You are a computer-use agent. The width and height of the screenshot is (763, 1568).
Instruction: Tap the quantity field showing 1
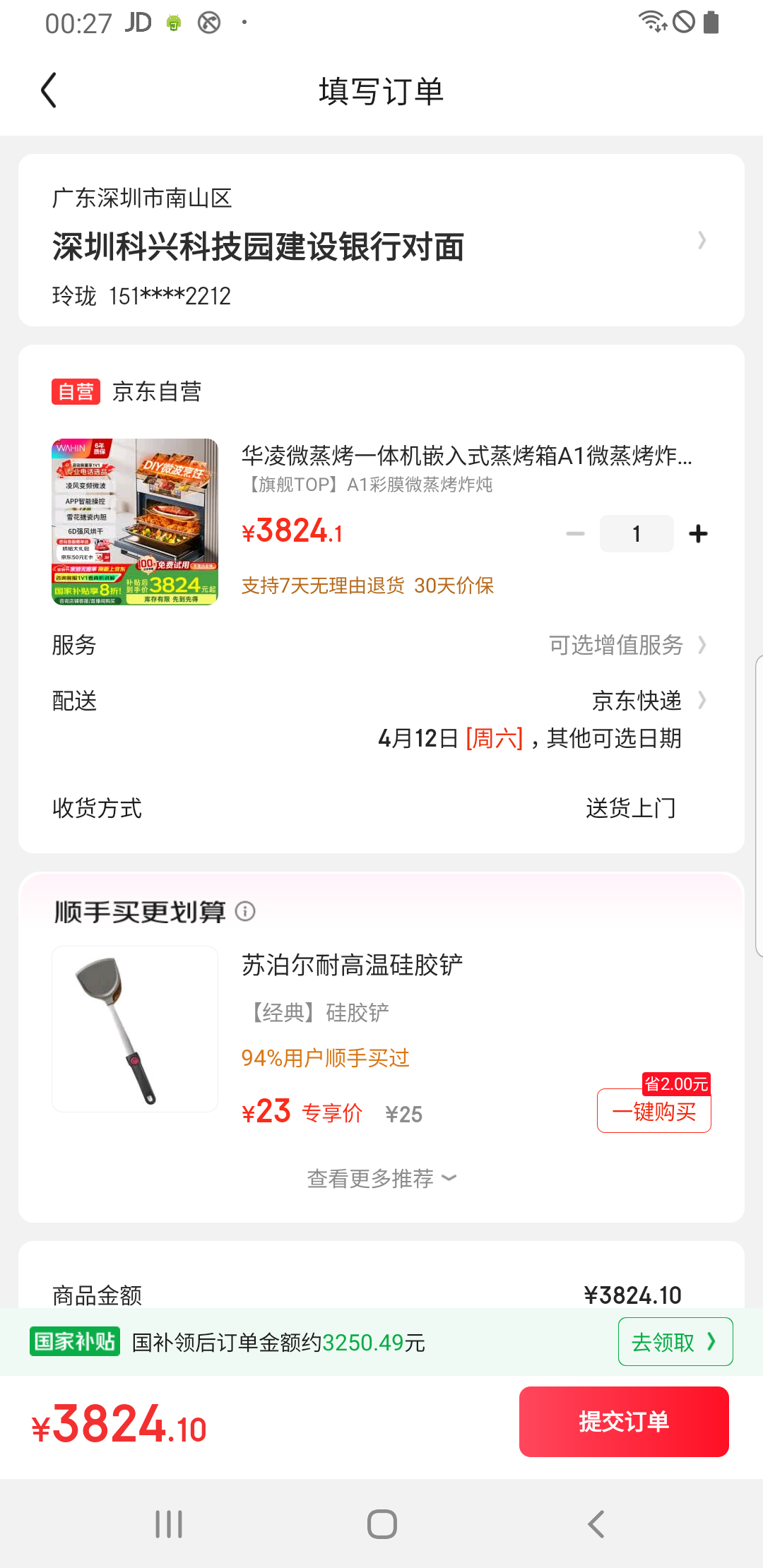coord(636,533)
